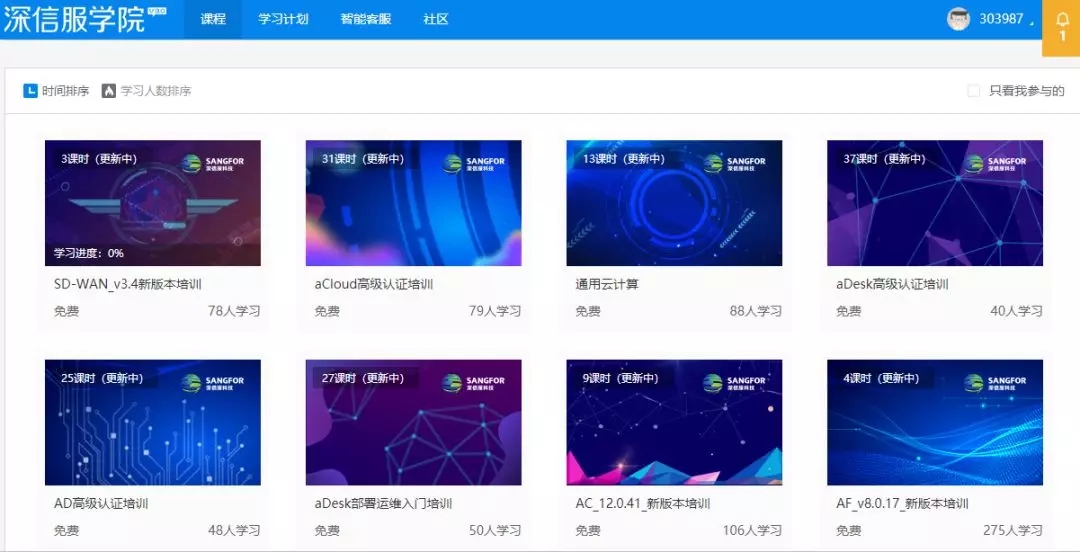The height and width of the screenshot is (552, 1080).
Task: Sort courses by 学习人数排序
Action: coord(146,91)
